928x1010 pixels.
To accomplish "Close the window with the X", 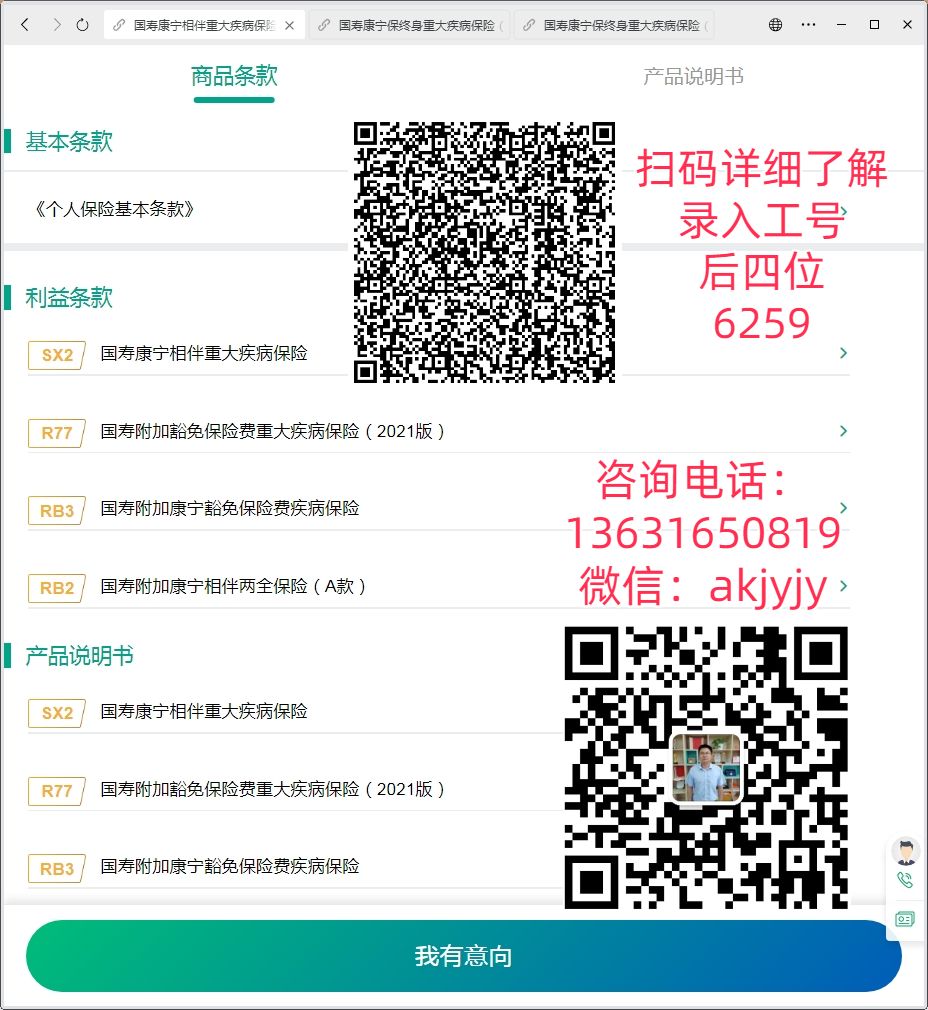I will pyautogui.click(x=906, y=25).
